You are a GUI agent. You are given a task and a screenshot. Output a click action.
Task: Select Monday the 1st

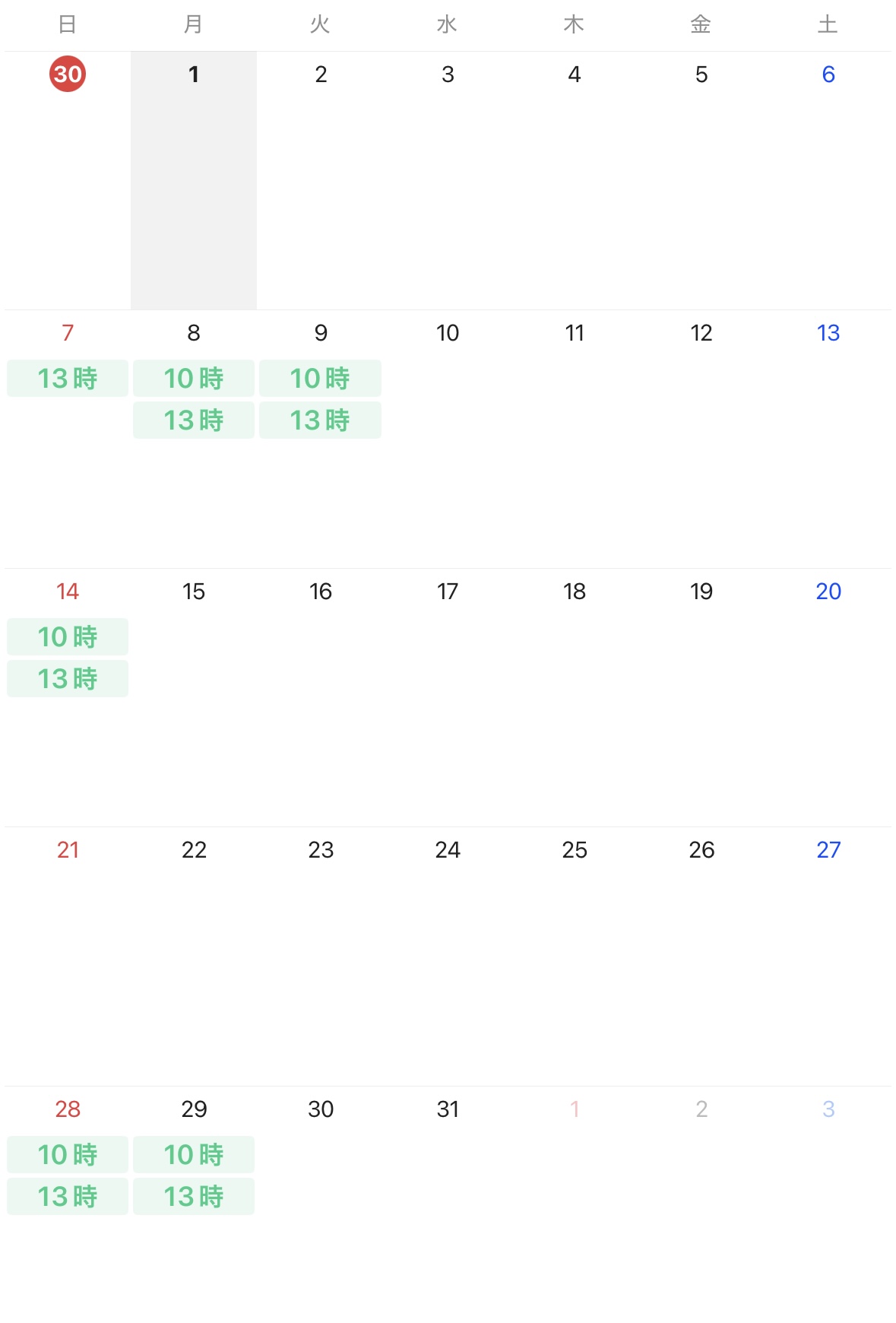coord(194,75)
